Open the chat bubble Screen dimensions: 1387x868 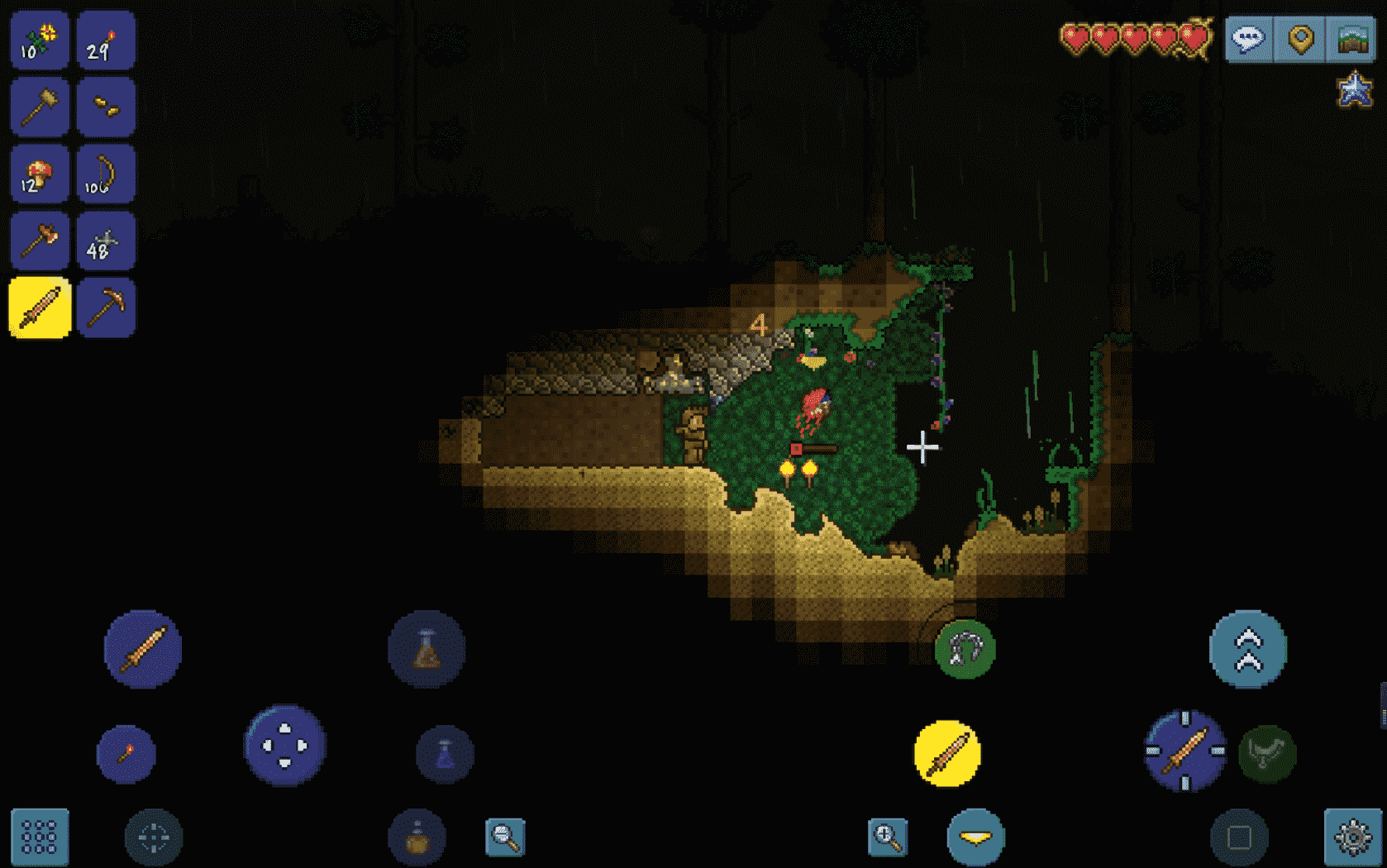pyautogui.click(x=1248, y=39)
